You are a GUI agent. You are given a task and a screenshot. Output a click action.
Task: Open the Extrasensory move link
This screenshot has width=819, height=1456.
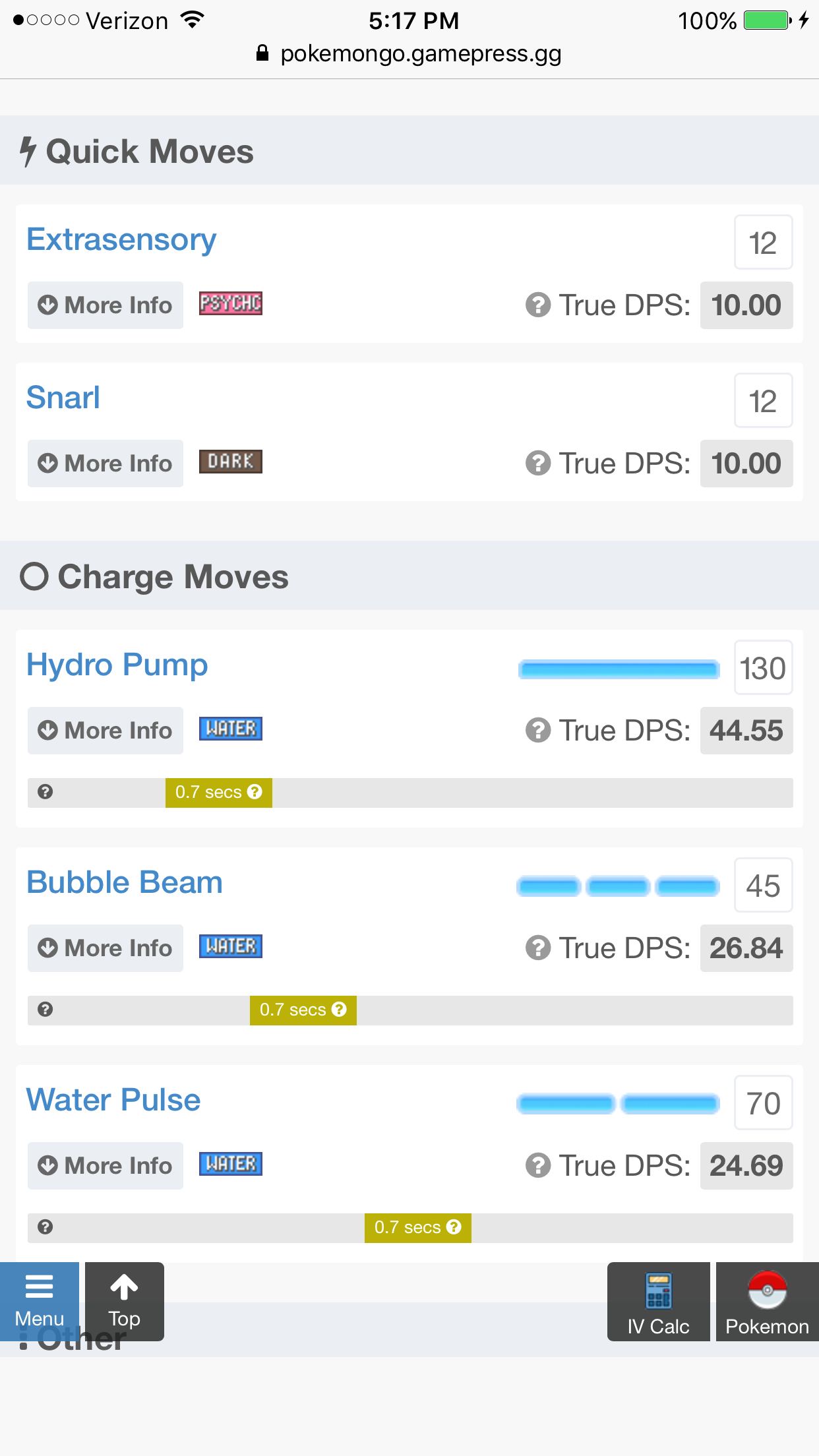[121, 240]
